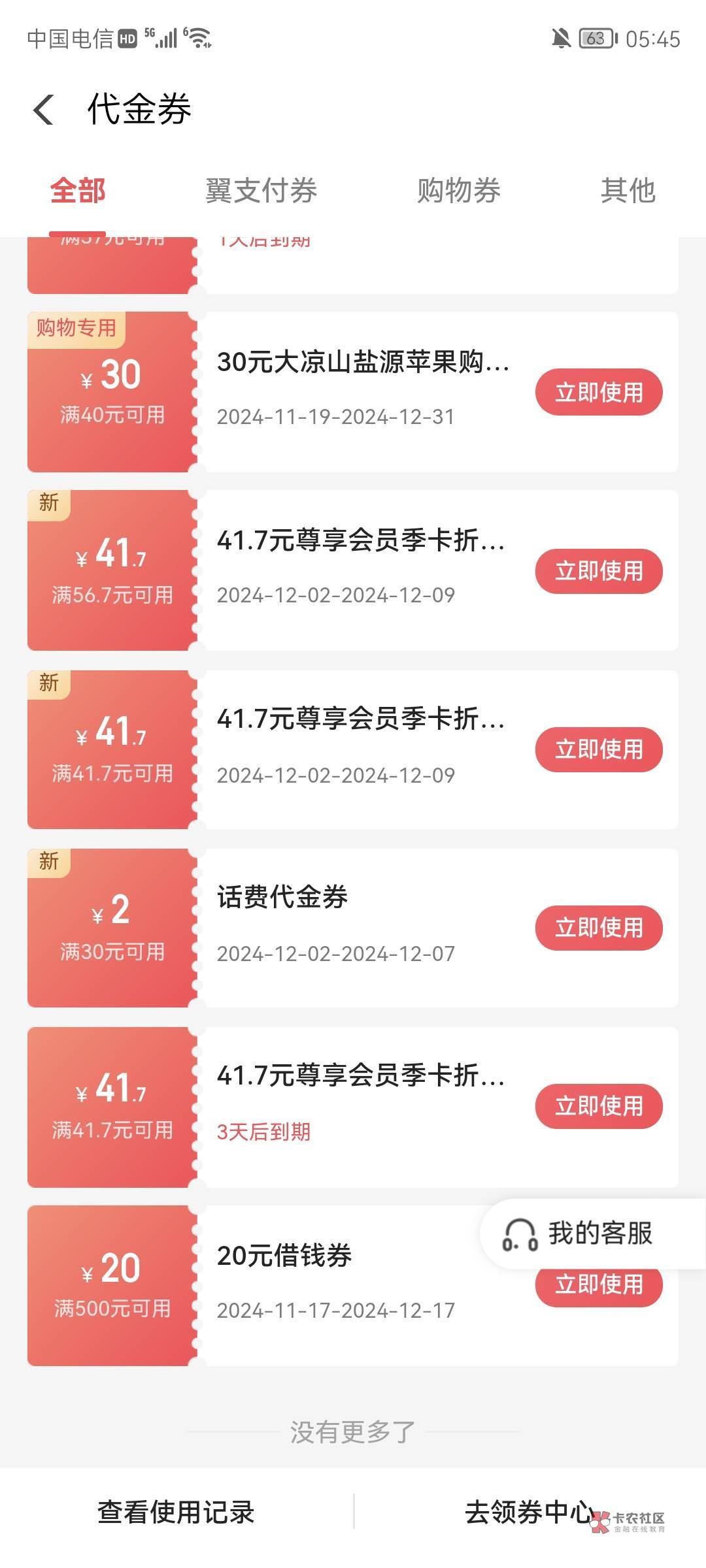Select the 其他 tab
706x1568 pixels.
click(628, 191)
